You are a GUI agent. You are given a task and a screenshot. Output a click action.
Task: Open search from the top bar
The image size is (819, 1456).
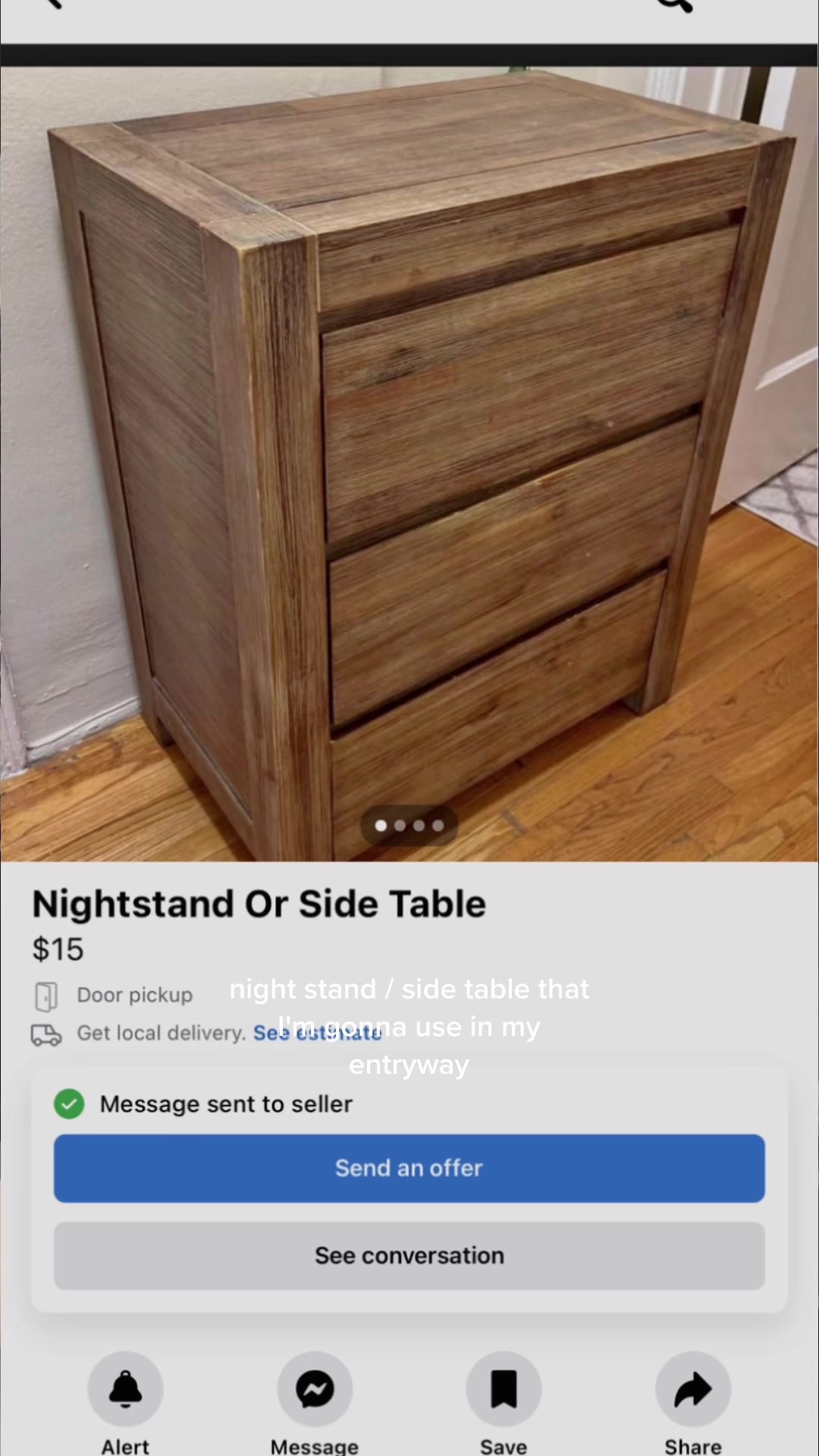[x=674, y=5]
